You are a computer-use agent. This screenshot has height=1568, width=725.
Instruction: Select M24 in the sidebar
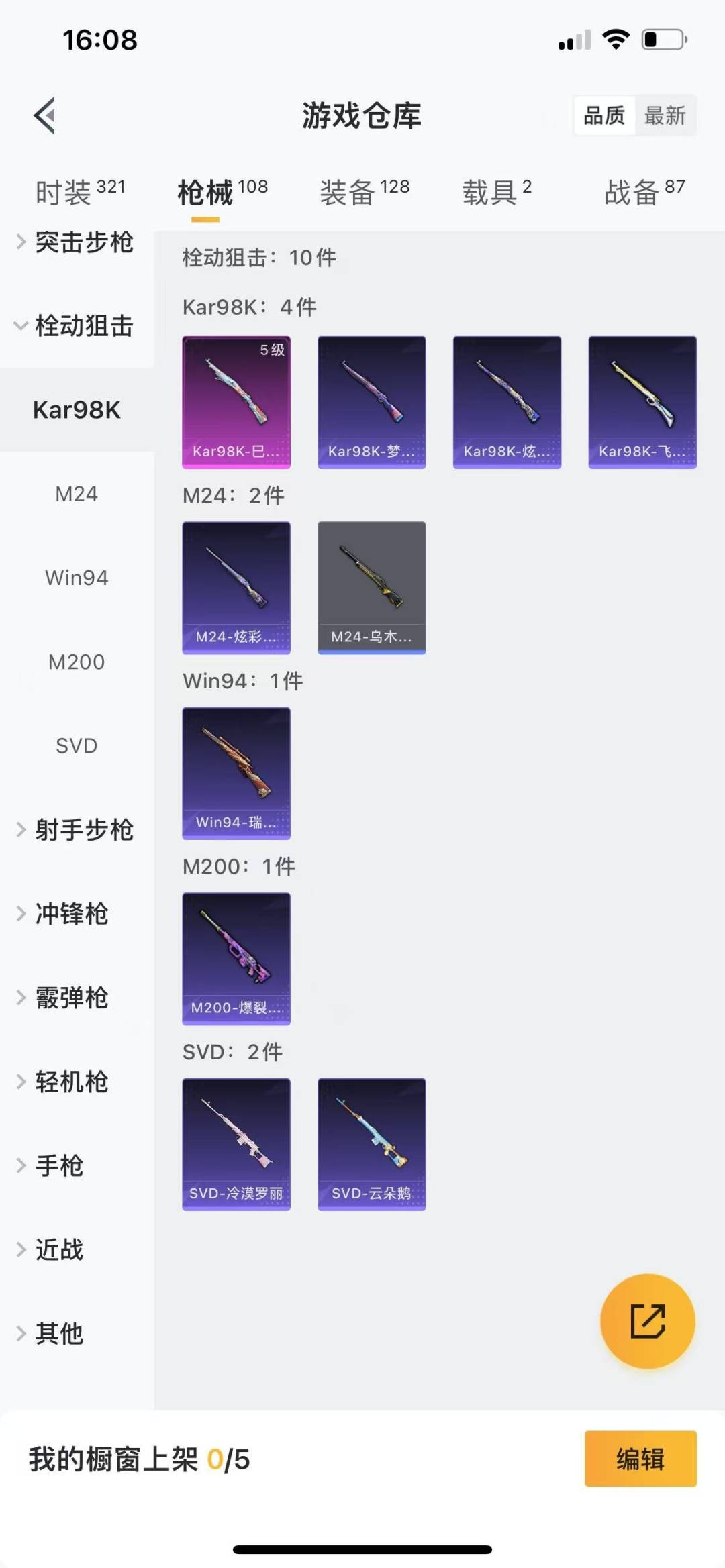[77, 494]
